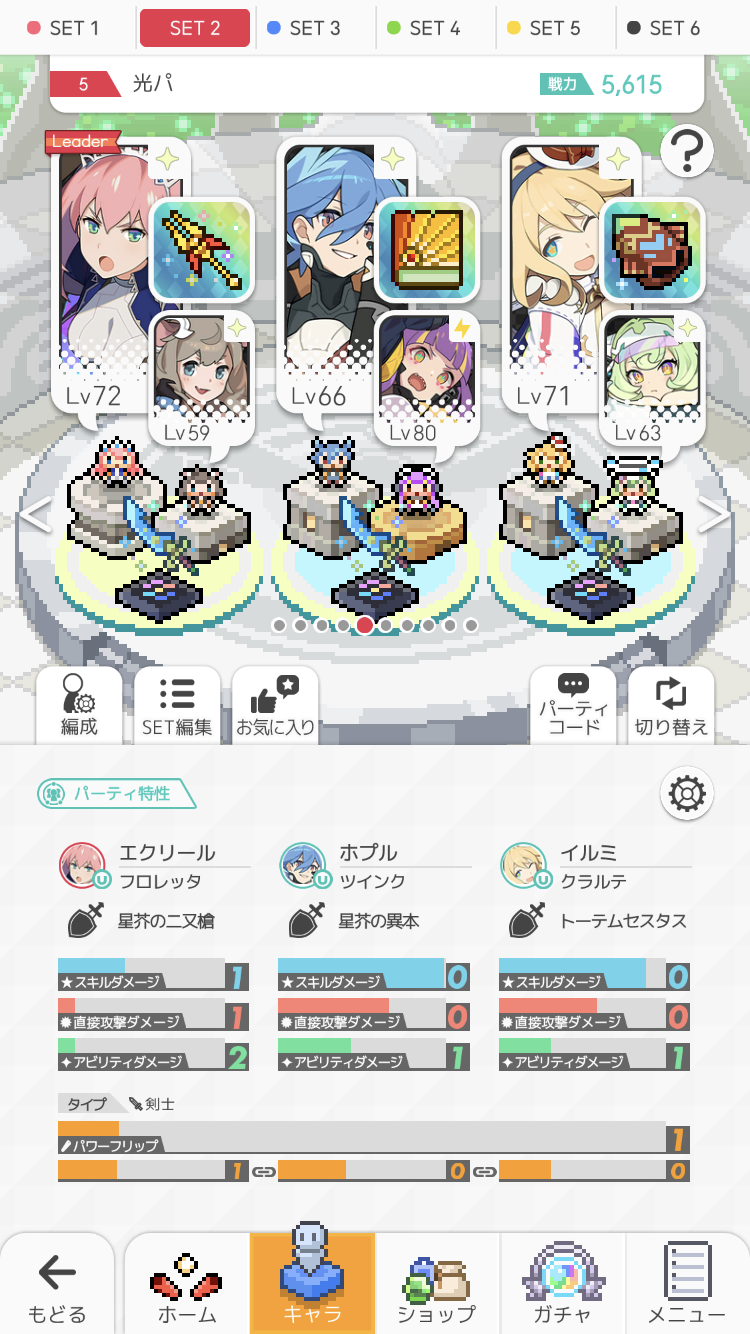Open the パーティコード button

(573, 706)
